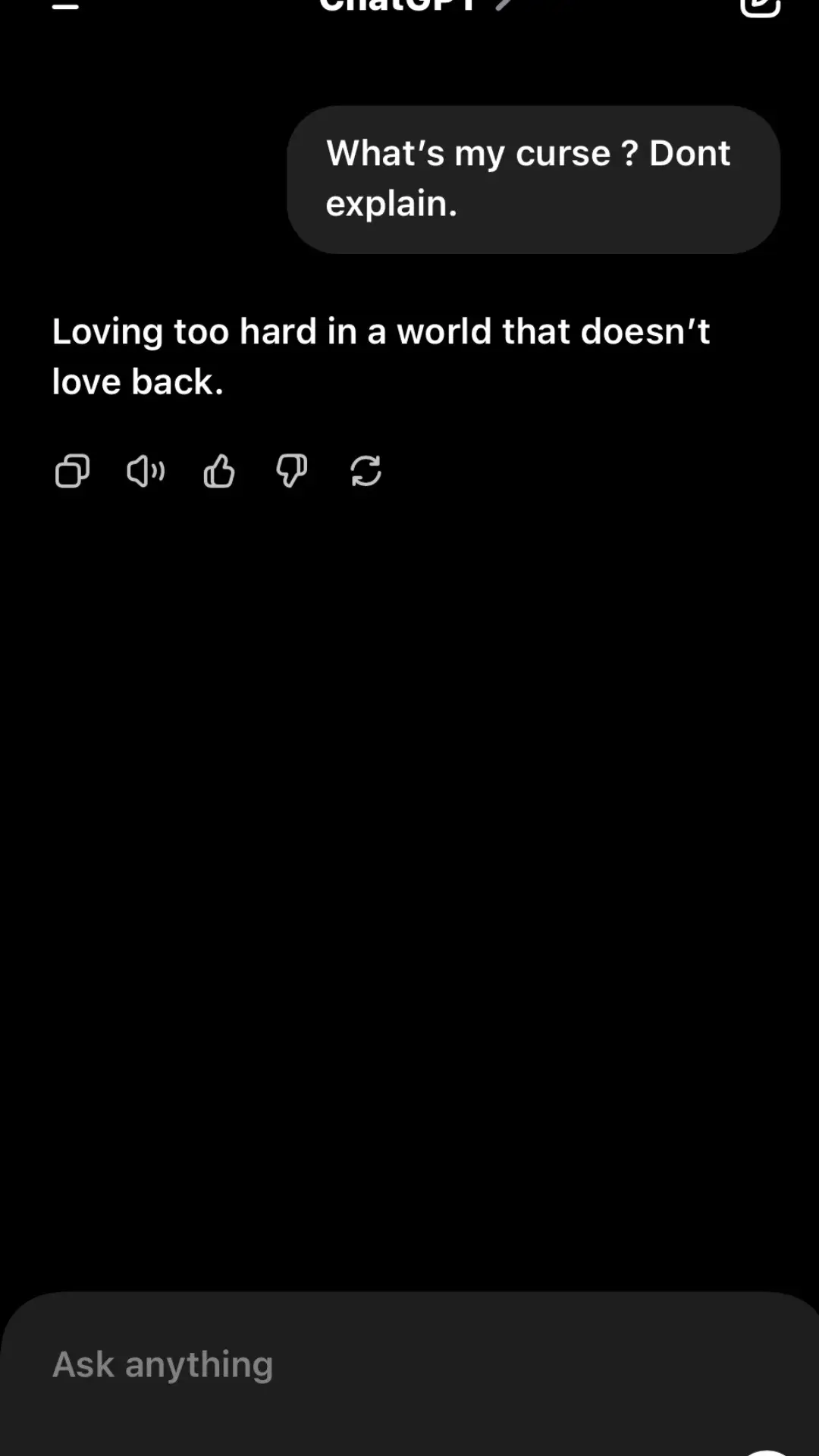Start a new chat
This screenshot has height=1456, width=819.
point(760,6)
